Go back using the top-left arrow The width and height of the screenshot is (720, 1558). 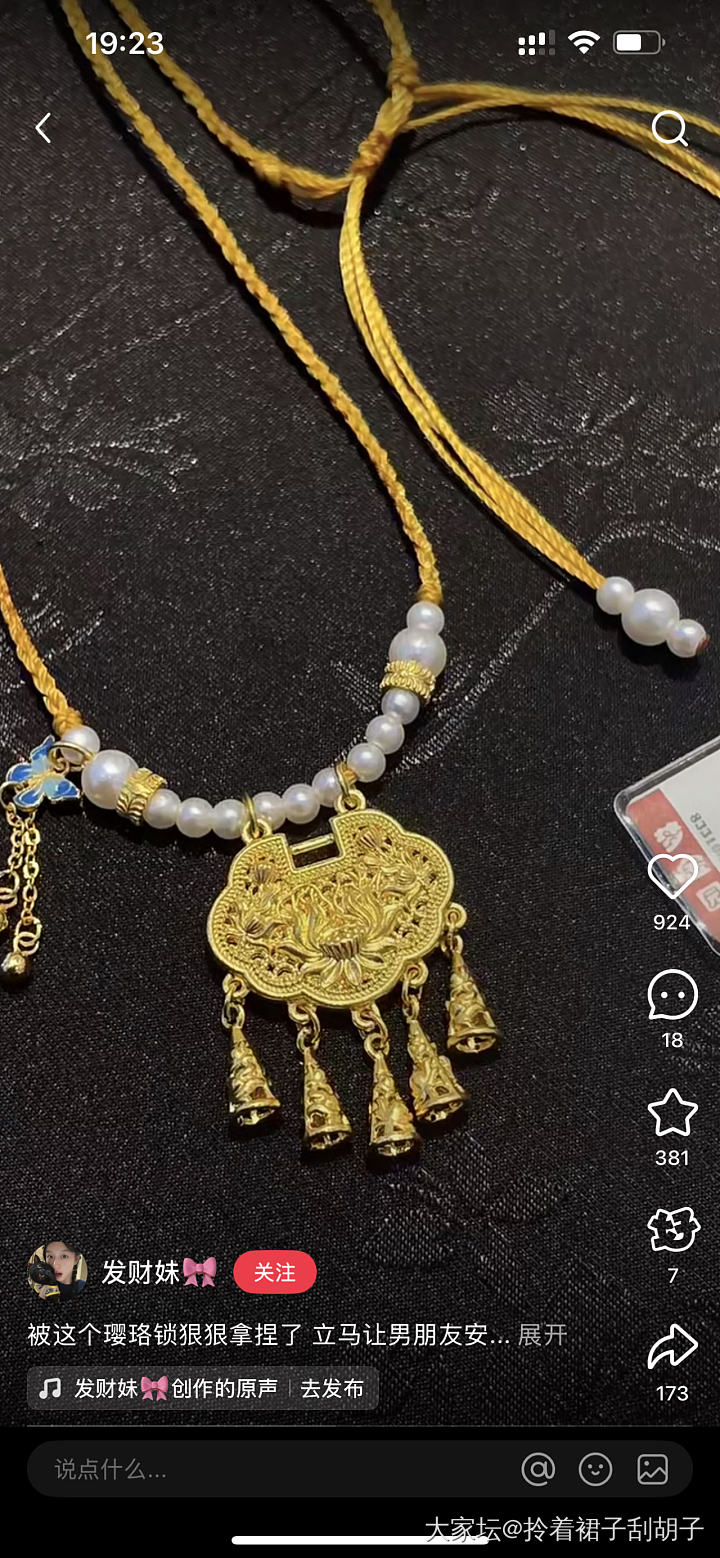[43, 128]
